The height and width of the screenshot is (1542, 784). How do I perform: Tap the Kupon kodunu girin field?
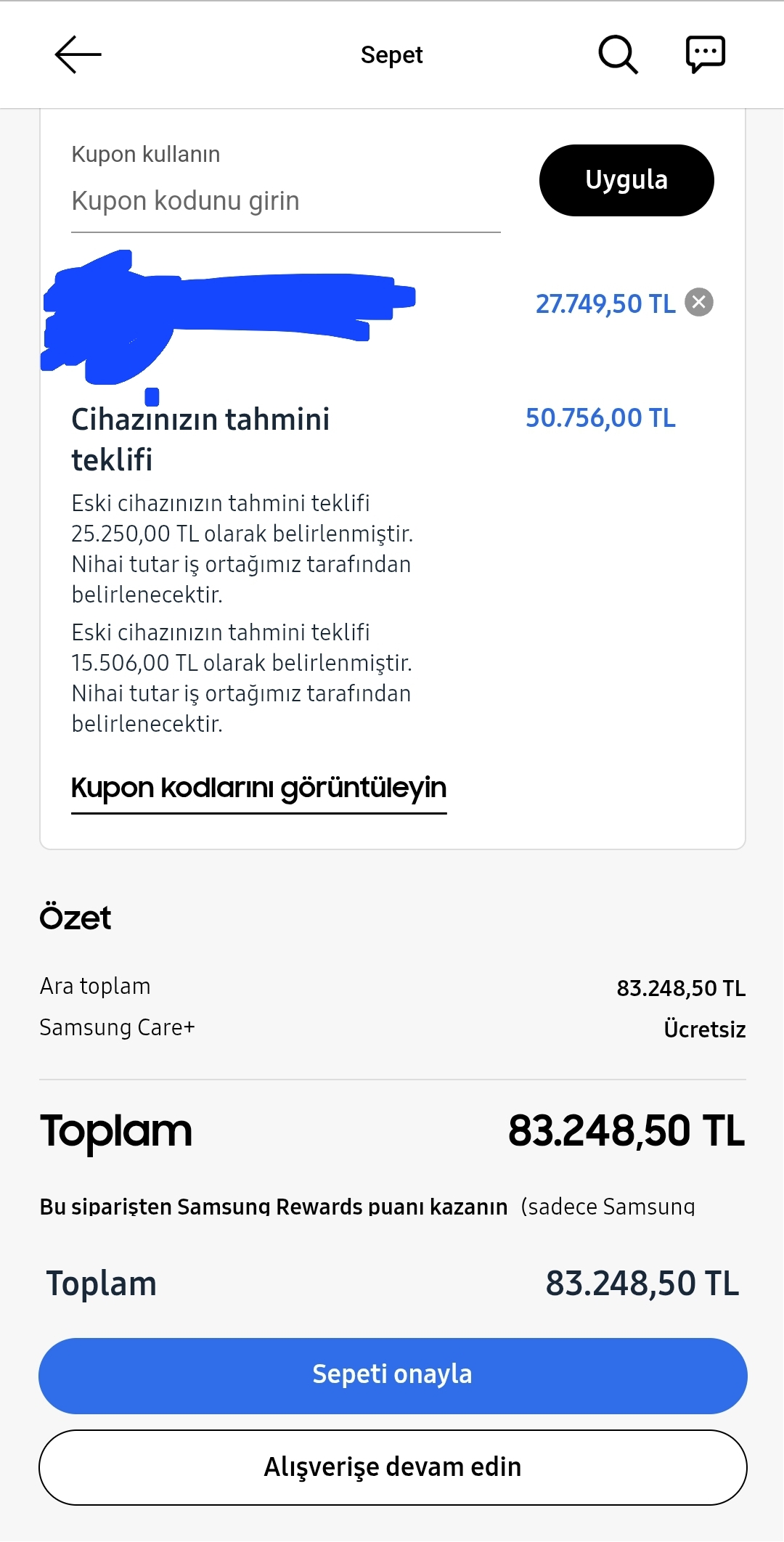click(x=286, y=201)
